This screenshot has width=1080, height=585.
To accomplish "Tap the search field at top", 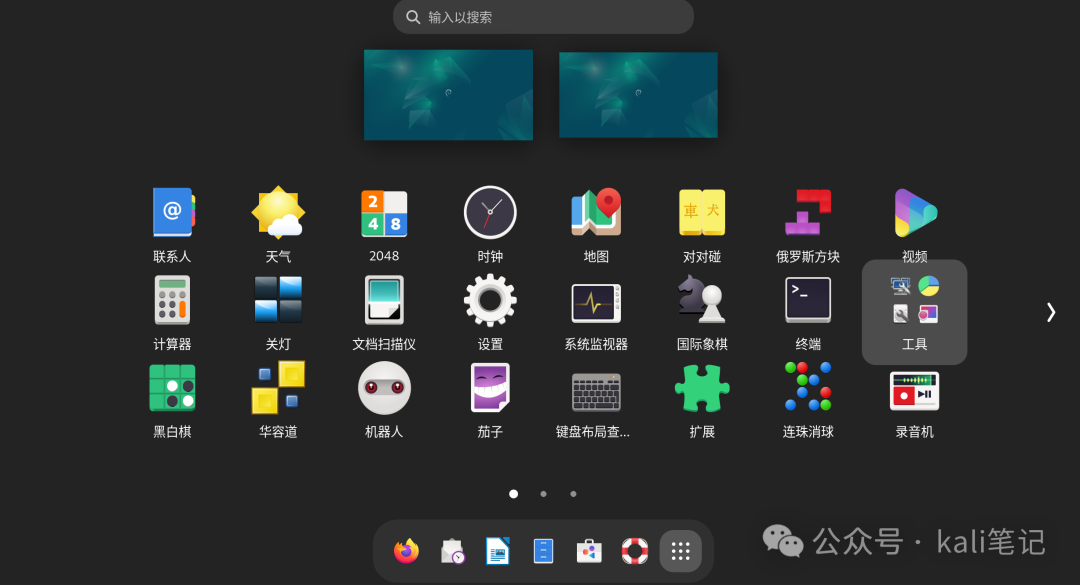I will tap(543, 17).
